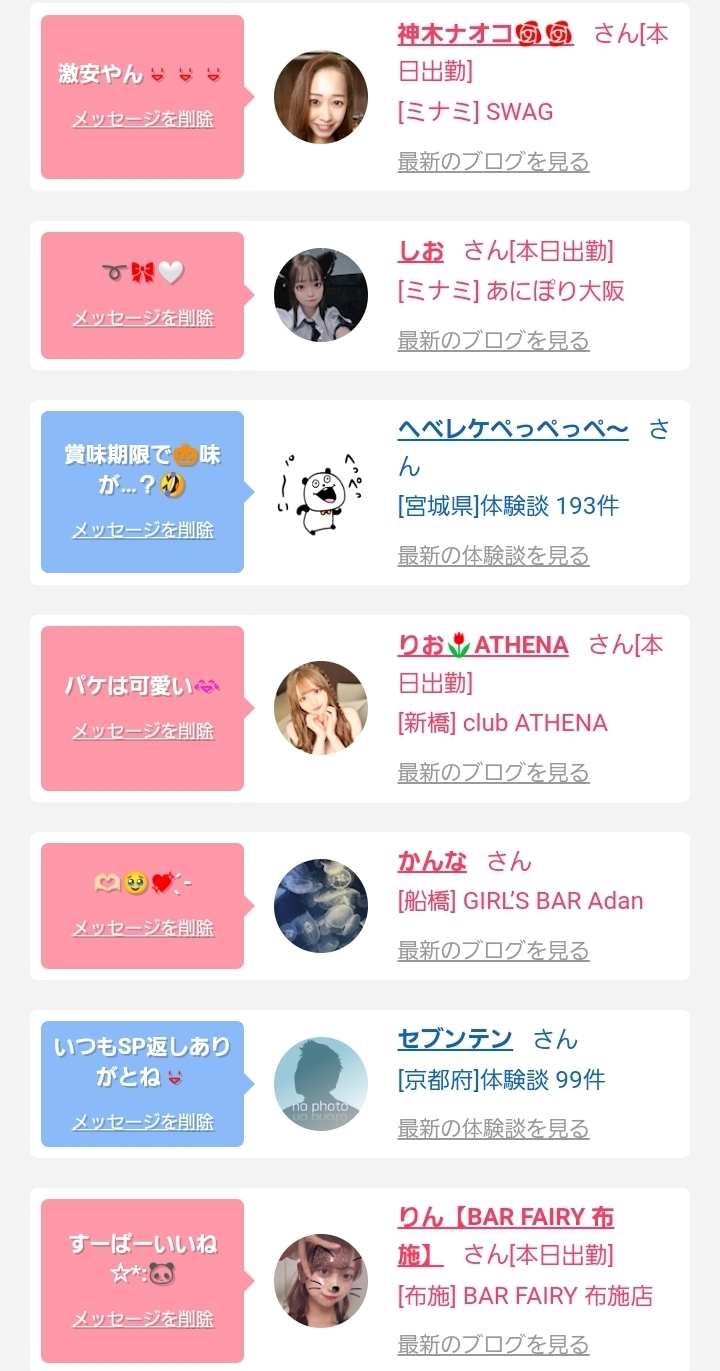Open りお ATHENA's profile link

click(x=483, y=646)
